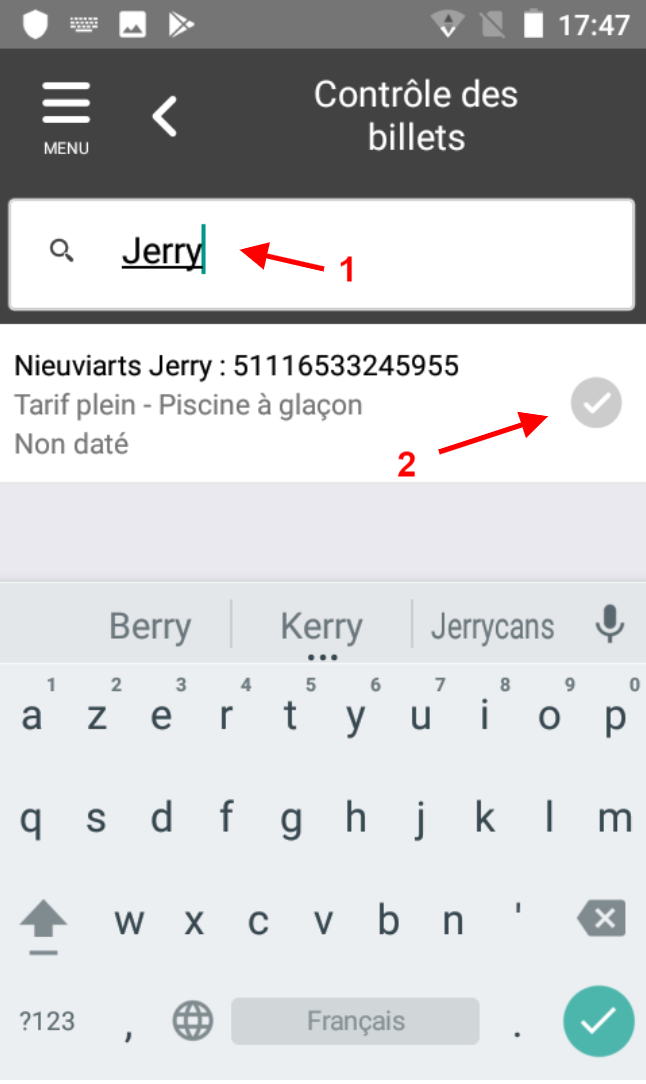Focus the ticket search field
Viewport: 646px width, 1084px height.
(x=400, y=254)
